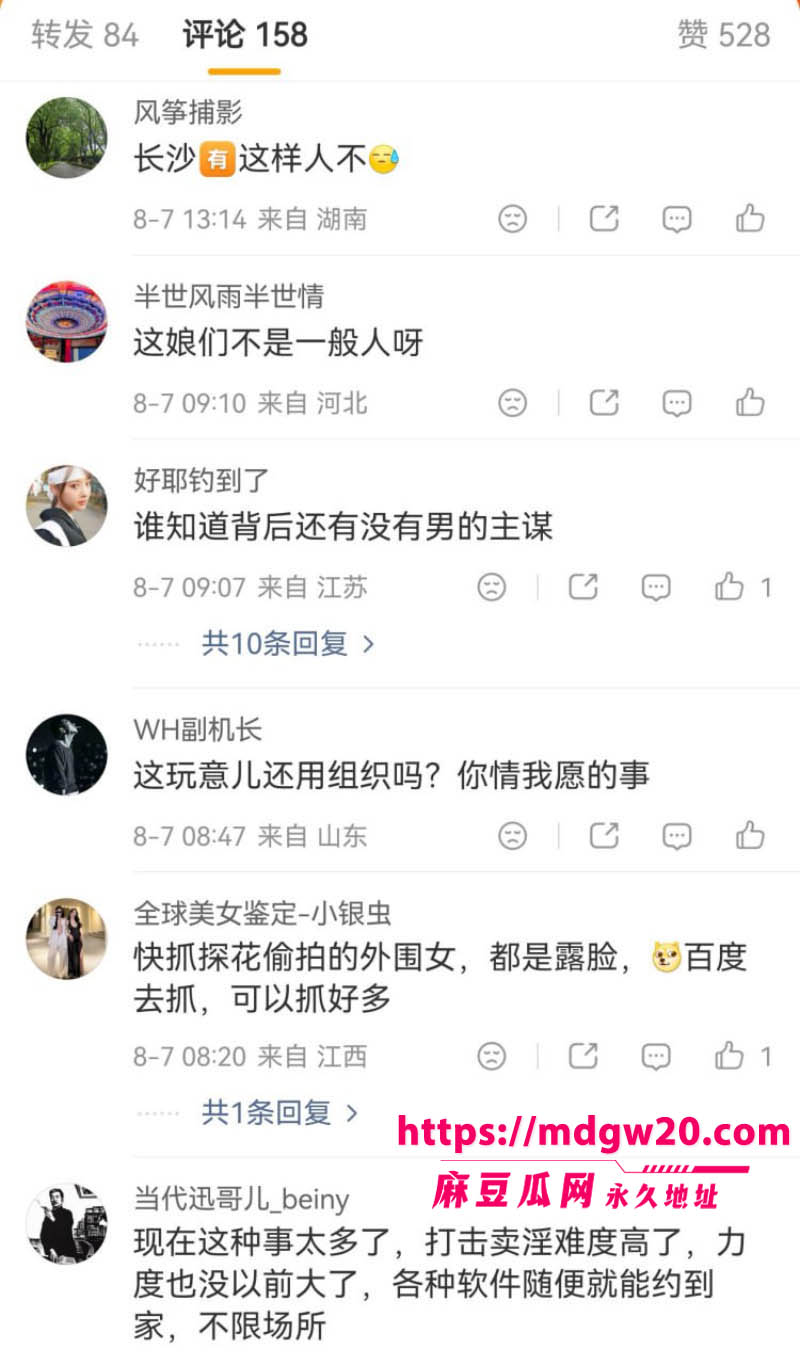Expand 共1条回复 under 全球美女鉴定-小银虫's comment
Image resolution: width=800 pixels, height=1365 pixels.
pos(280,1112)
